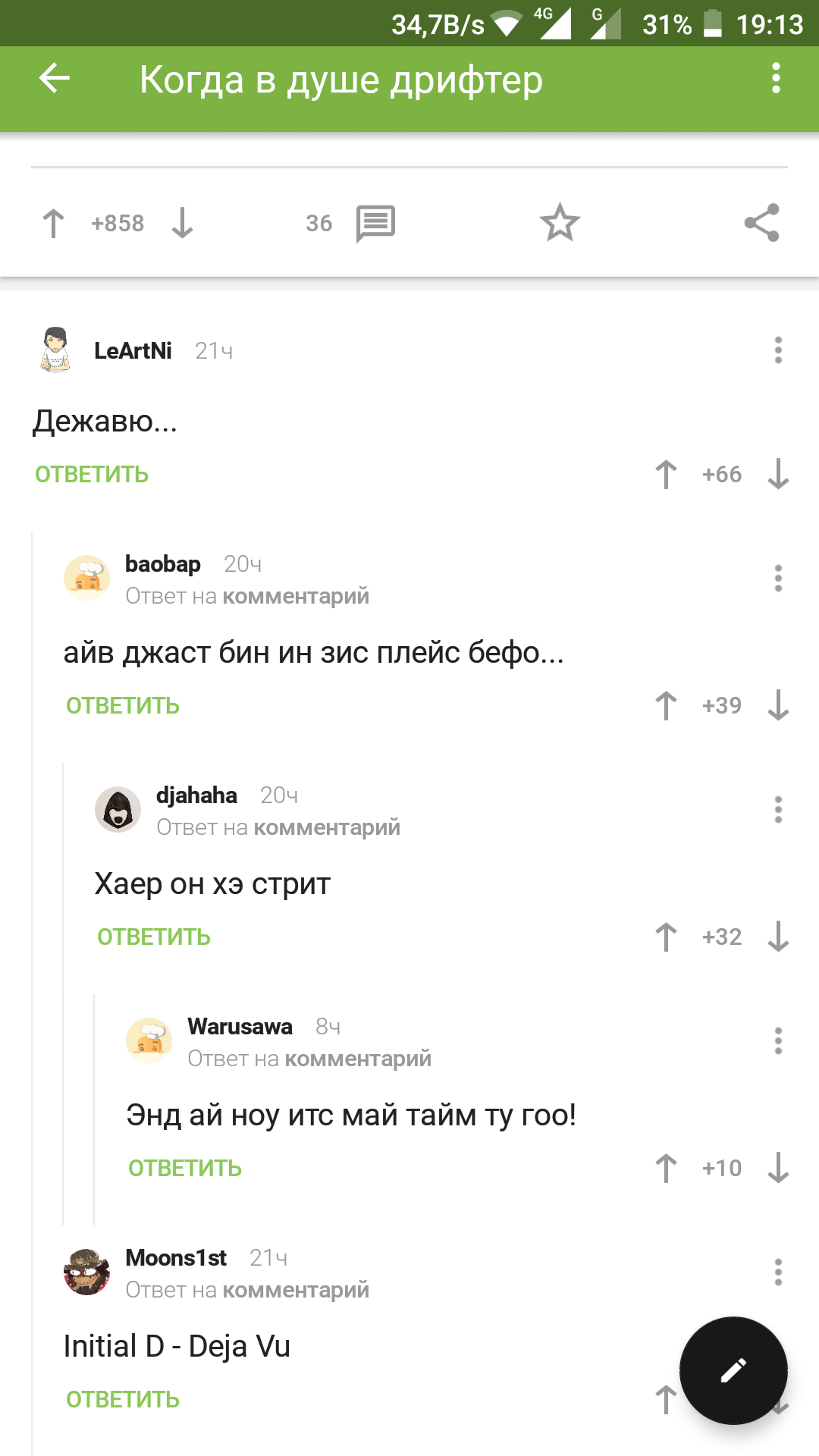Reply to Moons1st's comment
Screen dimensions: 819x1456
[123, 1400]
